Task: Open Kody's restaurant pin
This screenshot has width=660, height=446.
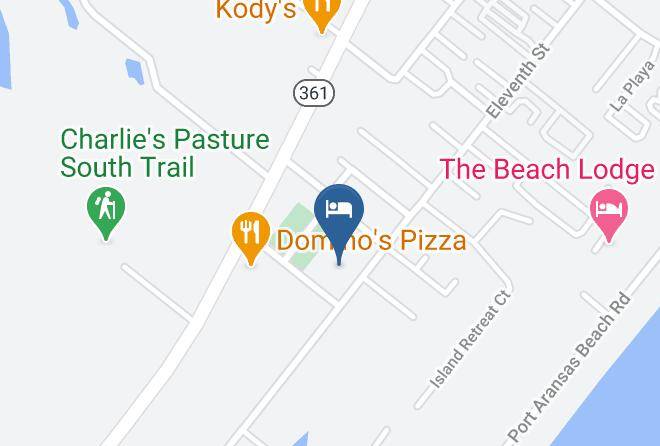Action: click(322, 12)
